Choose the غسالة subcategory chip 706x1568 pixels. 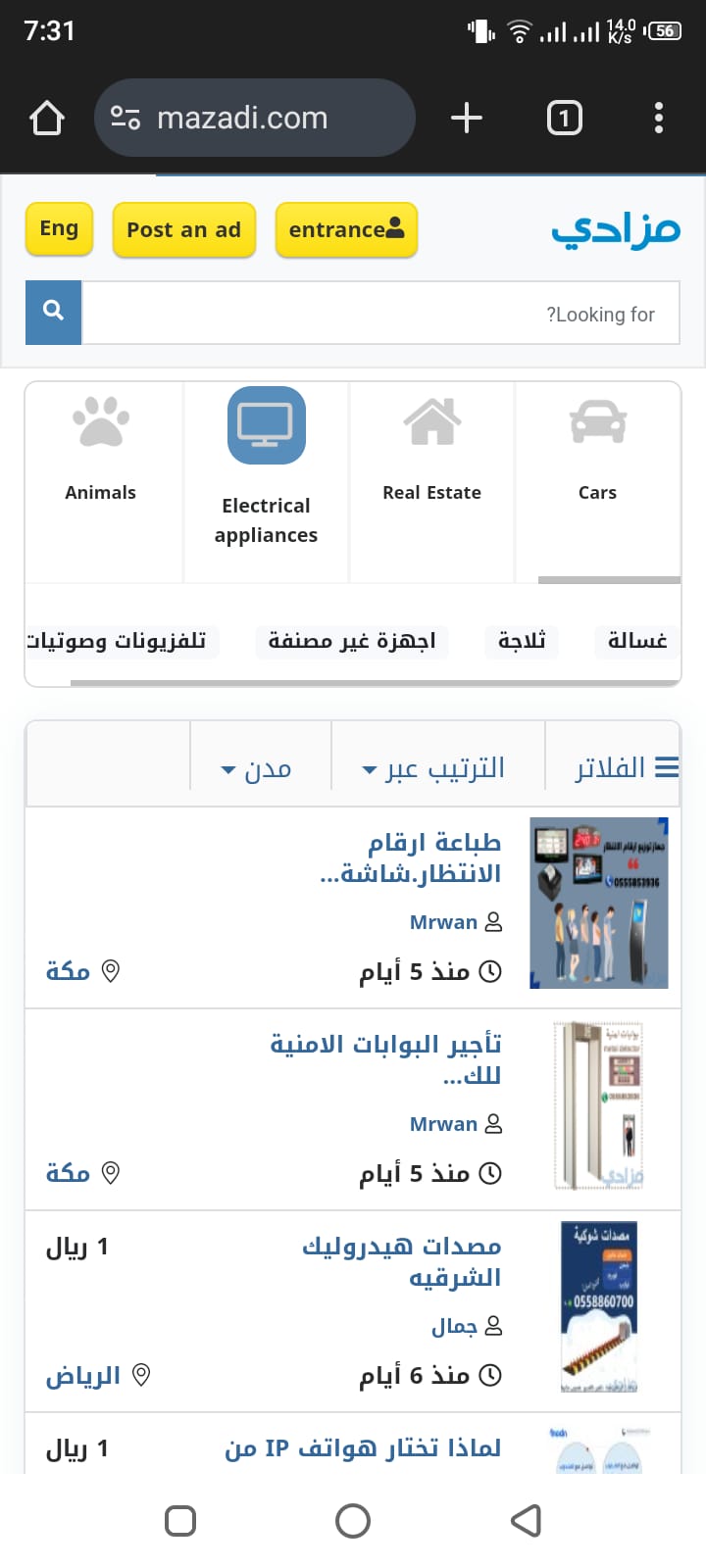tap(636, 641)
